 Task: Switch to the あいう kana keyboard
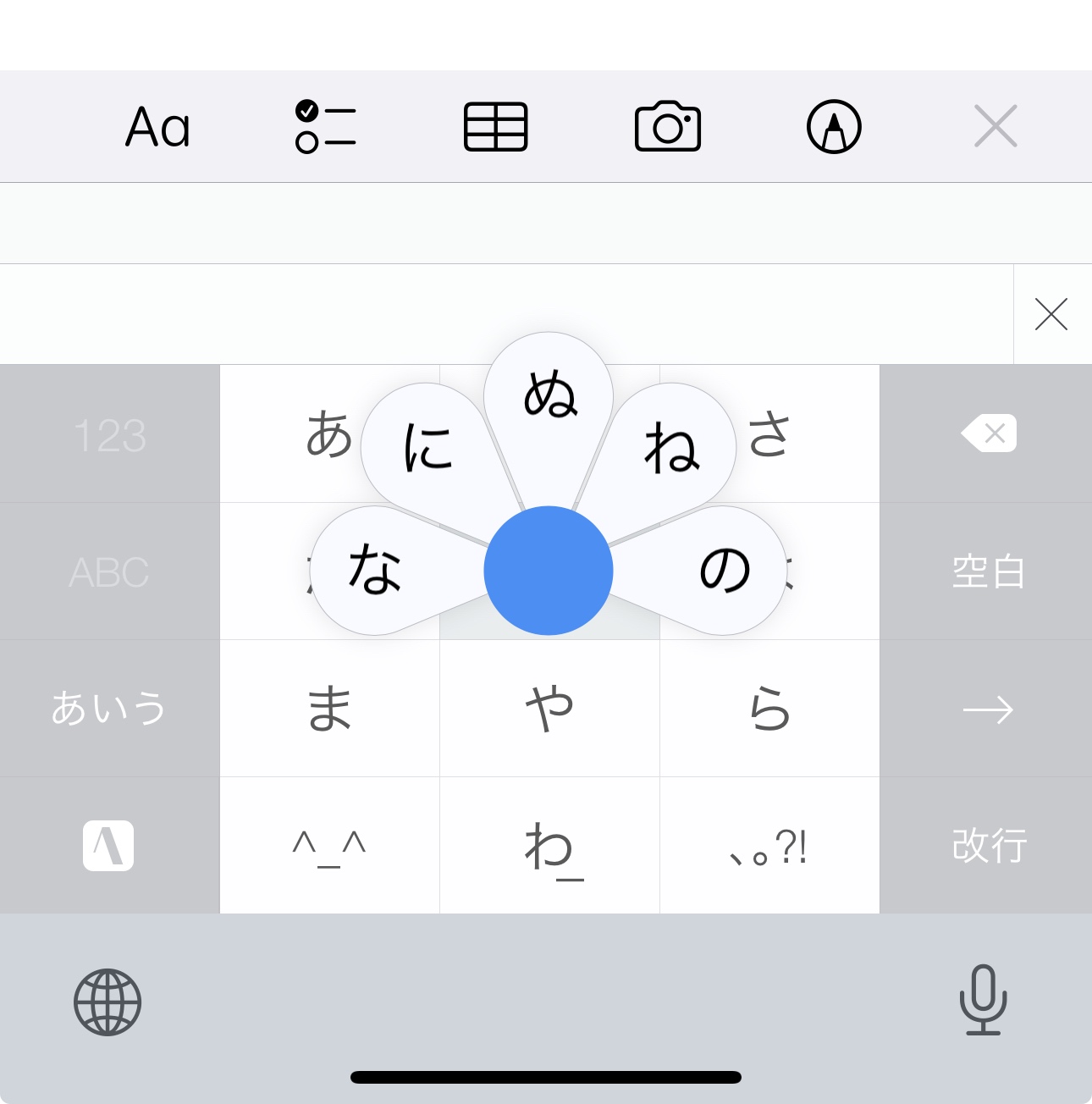point(108,709)
